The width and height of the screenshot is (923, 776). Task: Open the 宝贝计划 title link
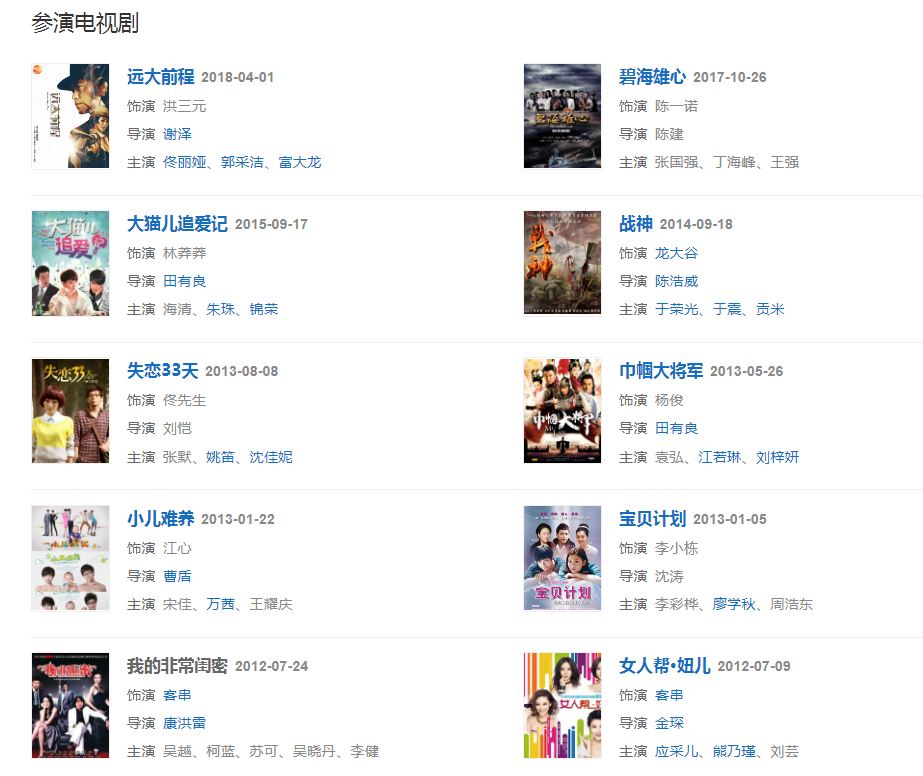click(652, 519)
